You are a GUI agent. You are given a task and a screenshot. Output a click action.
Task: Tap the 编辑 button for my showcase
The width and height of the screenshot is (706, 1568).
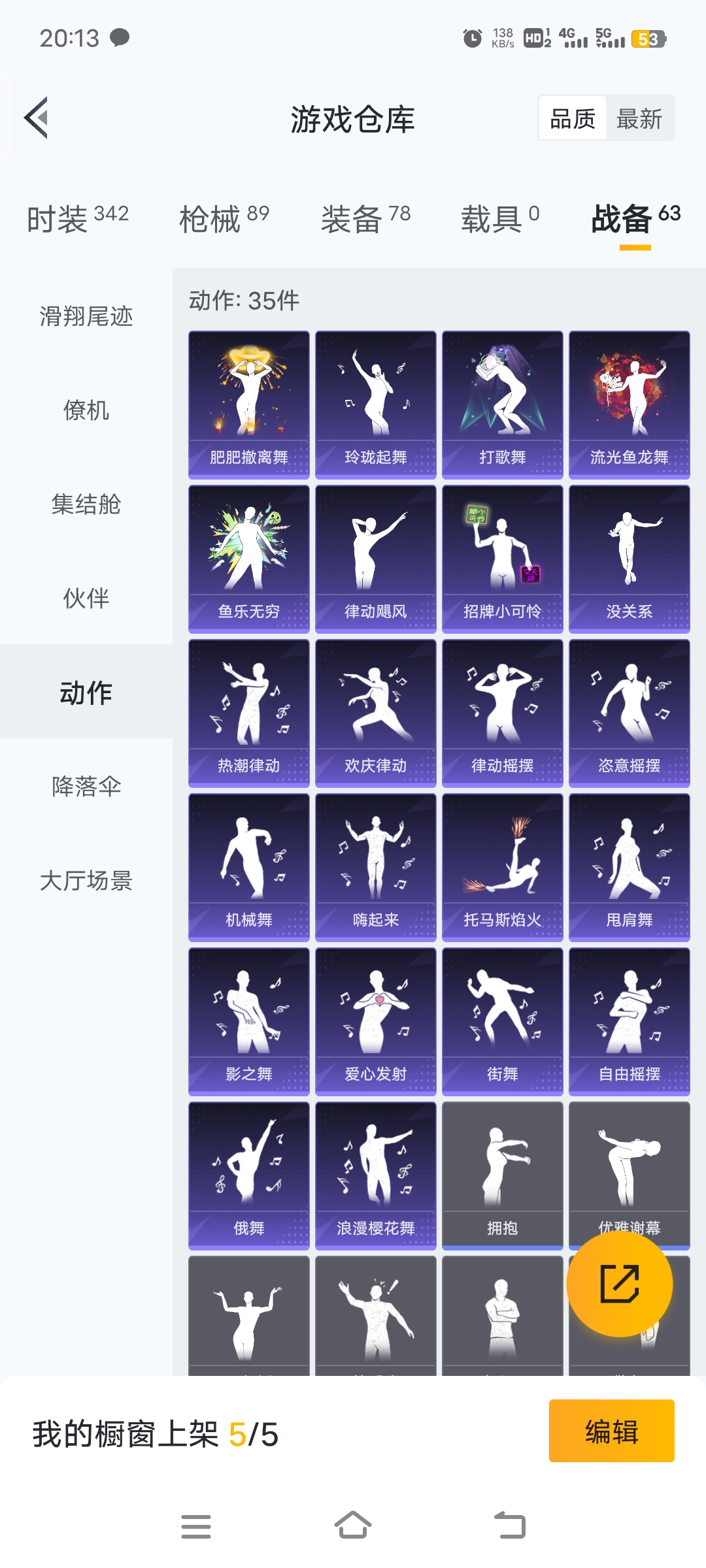(612, 1431)
